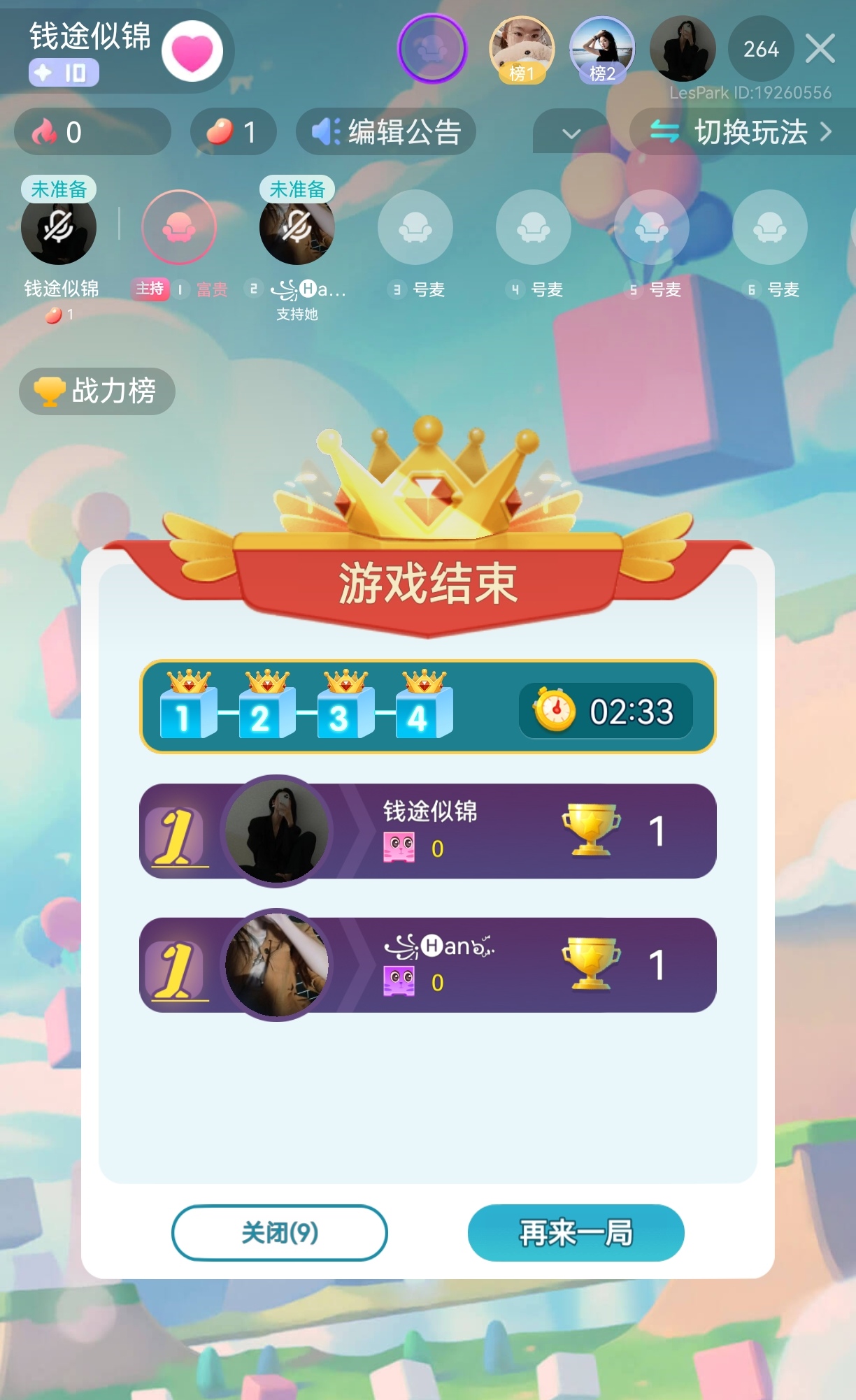
Task: Join the empty 3号麦 mic seat
Action: pyautogui.click(x=415, y=227)
